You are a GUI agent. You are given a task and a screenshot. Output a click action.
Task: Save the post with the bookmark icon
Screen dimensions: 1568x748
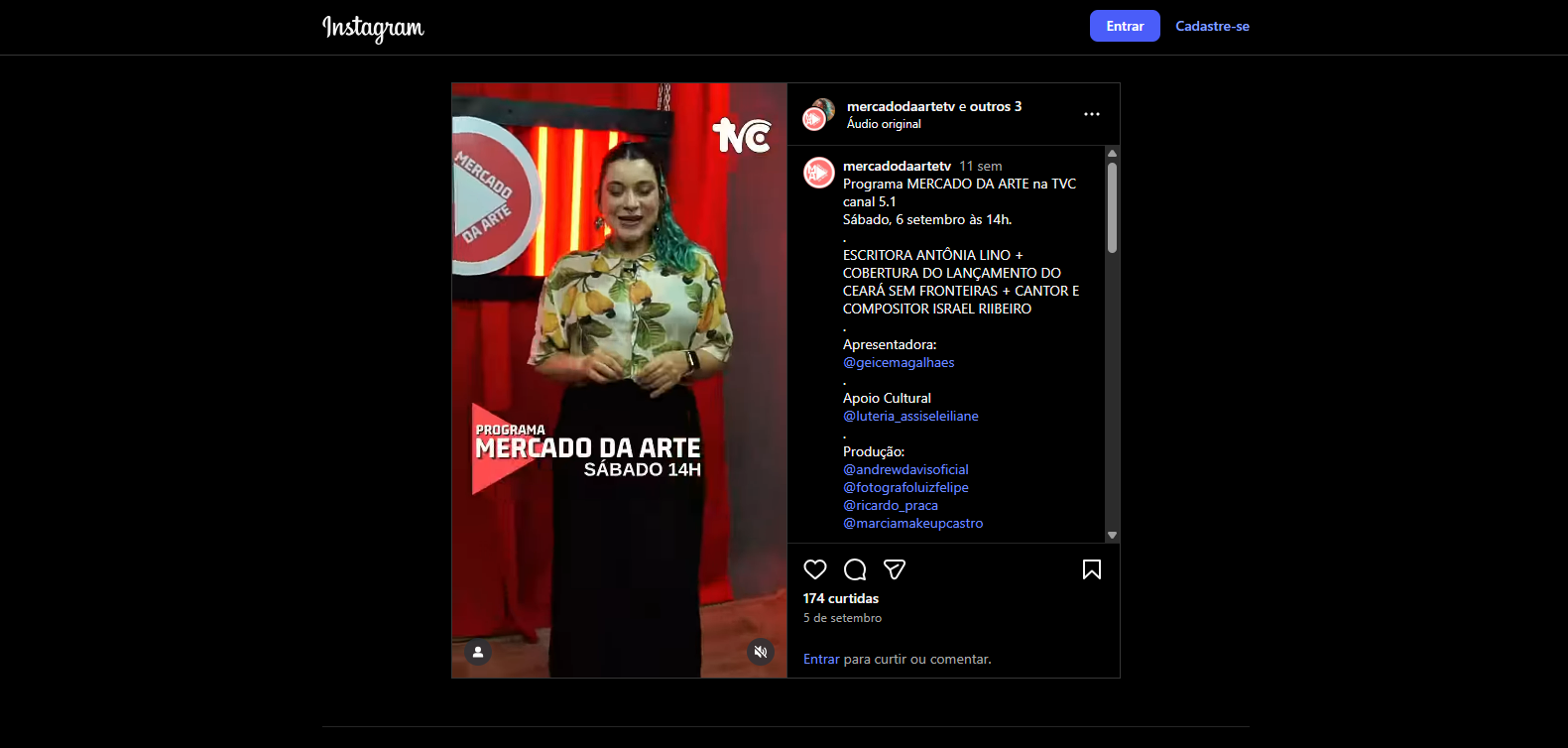tap(1091, 569)
